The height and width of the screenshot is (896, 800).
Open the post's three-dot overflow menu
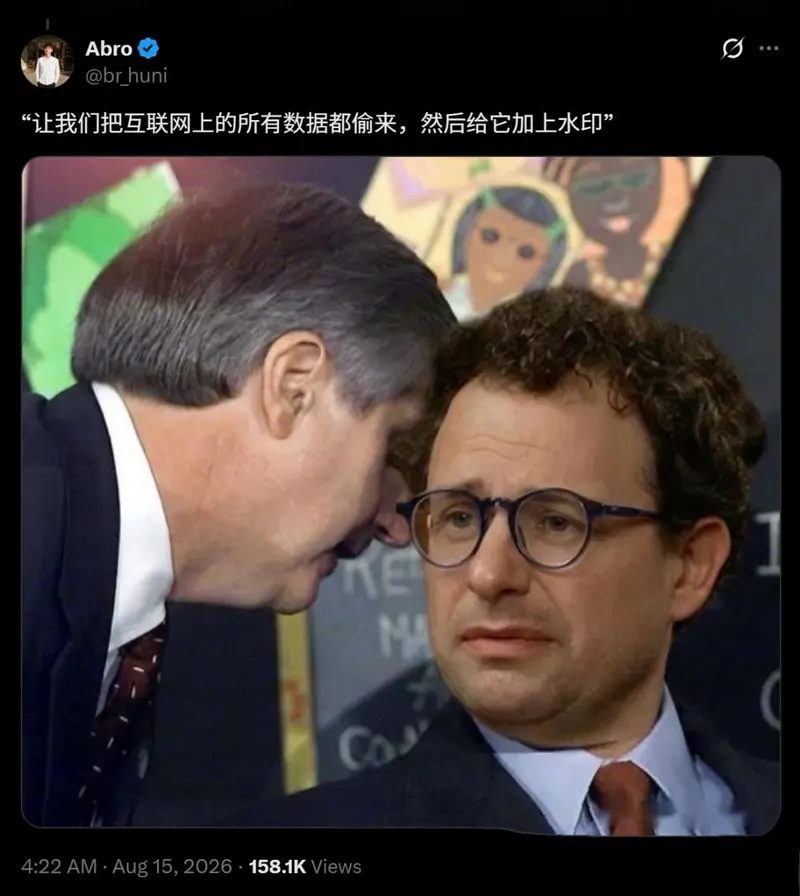(769, 49)
